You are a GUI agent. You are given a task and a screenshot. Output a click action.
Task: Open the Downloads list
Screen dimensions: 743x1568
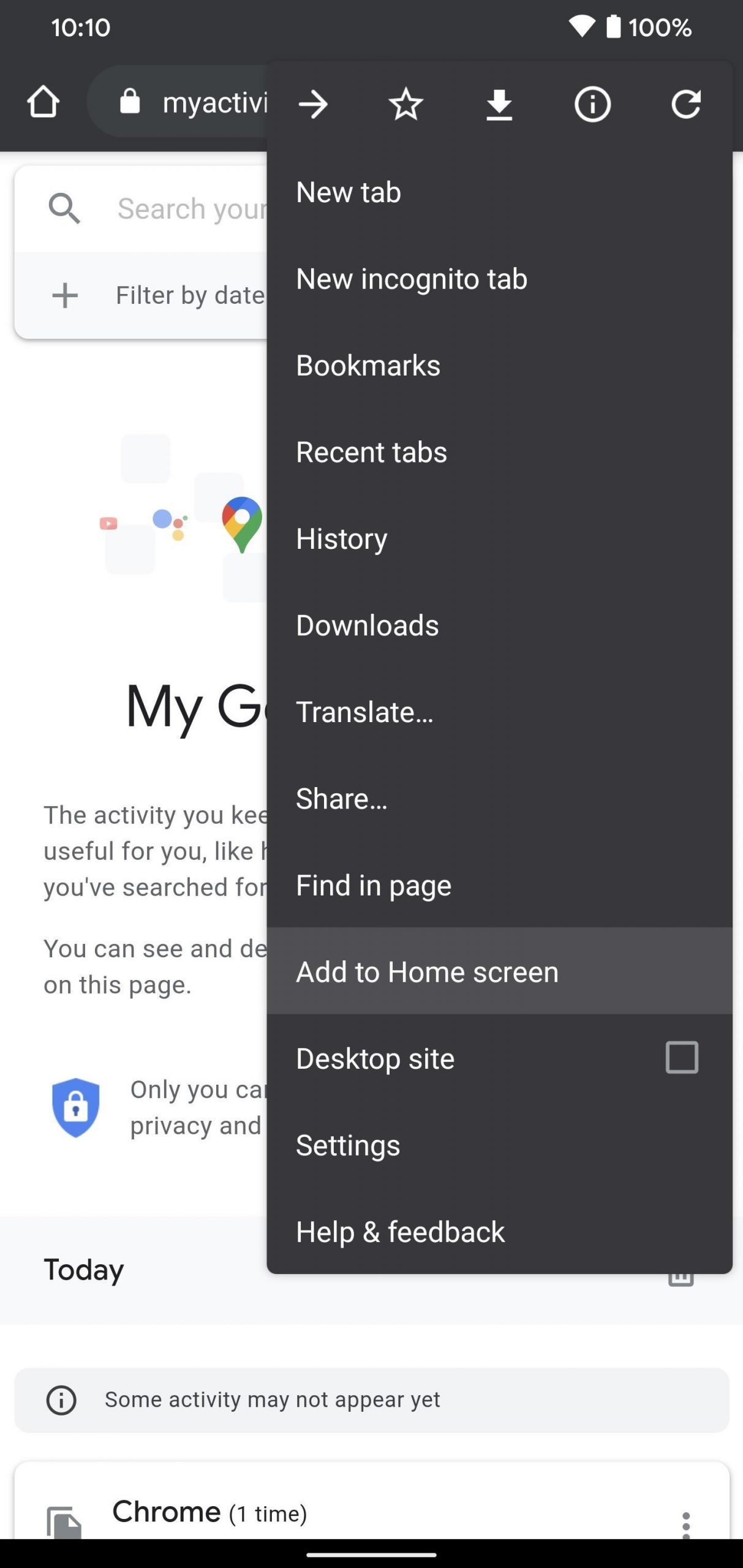coord(368,625)
